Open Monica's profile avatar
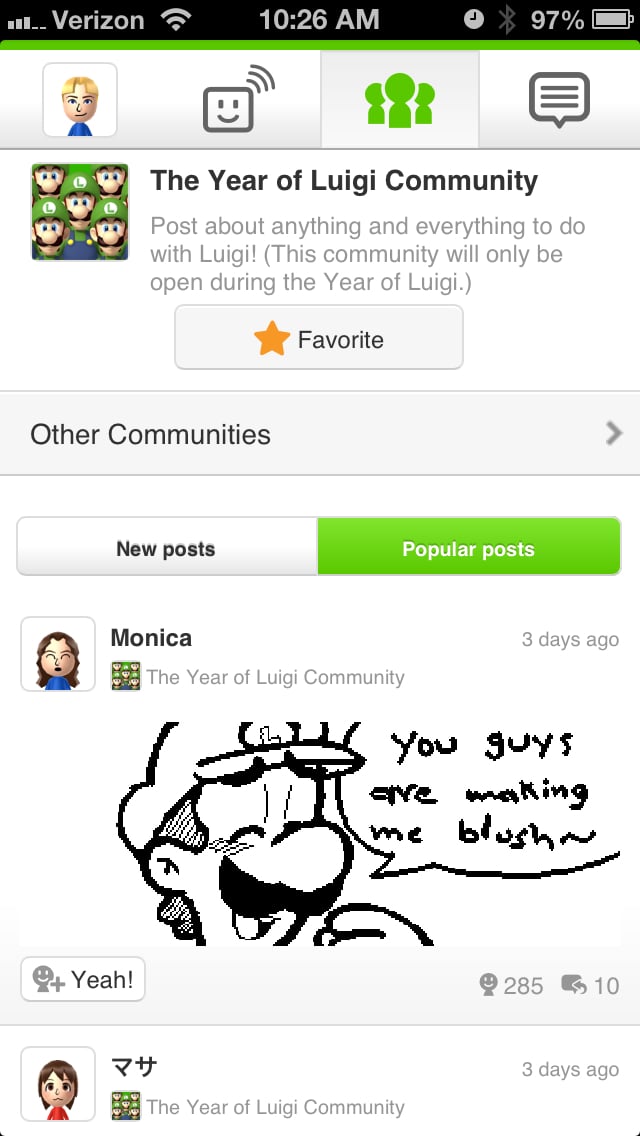The width and height of the screenshot is (640, 1136). 58,654
